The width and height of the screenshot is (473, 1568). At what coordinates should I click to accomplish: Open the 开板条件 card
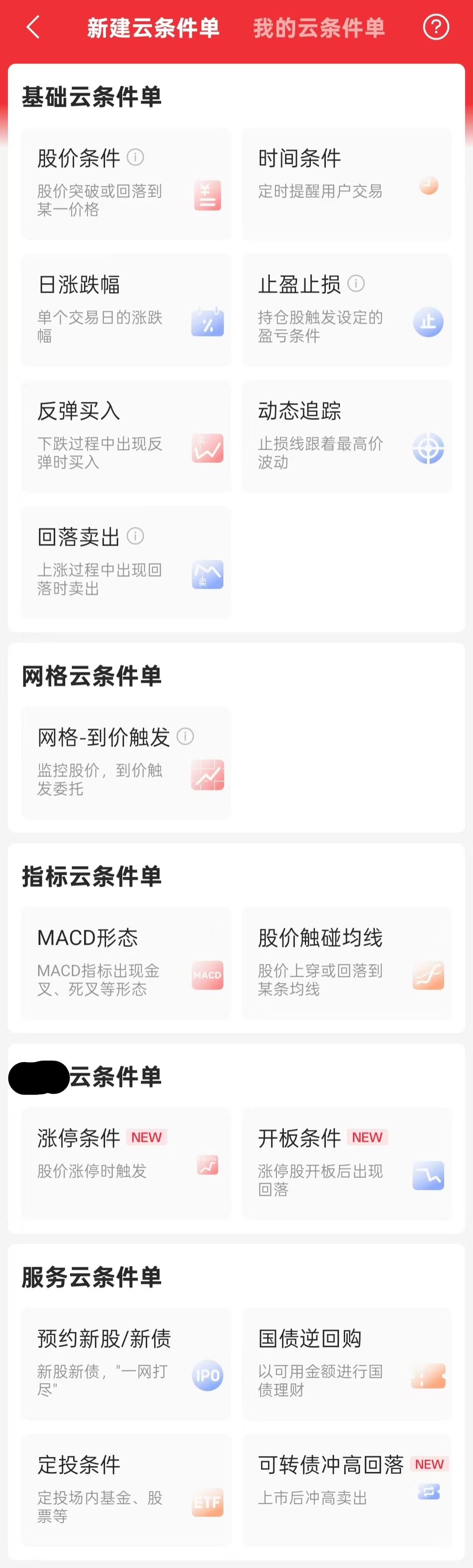click(346, 1163)
